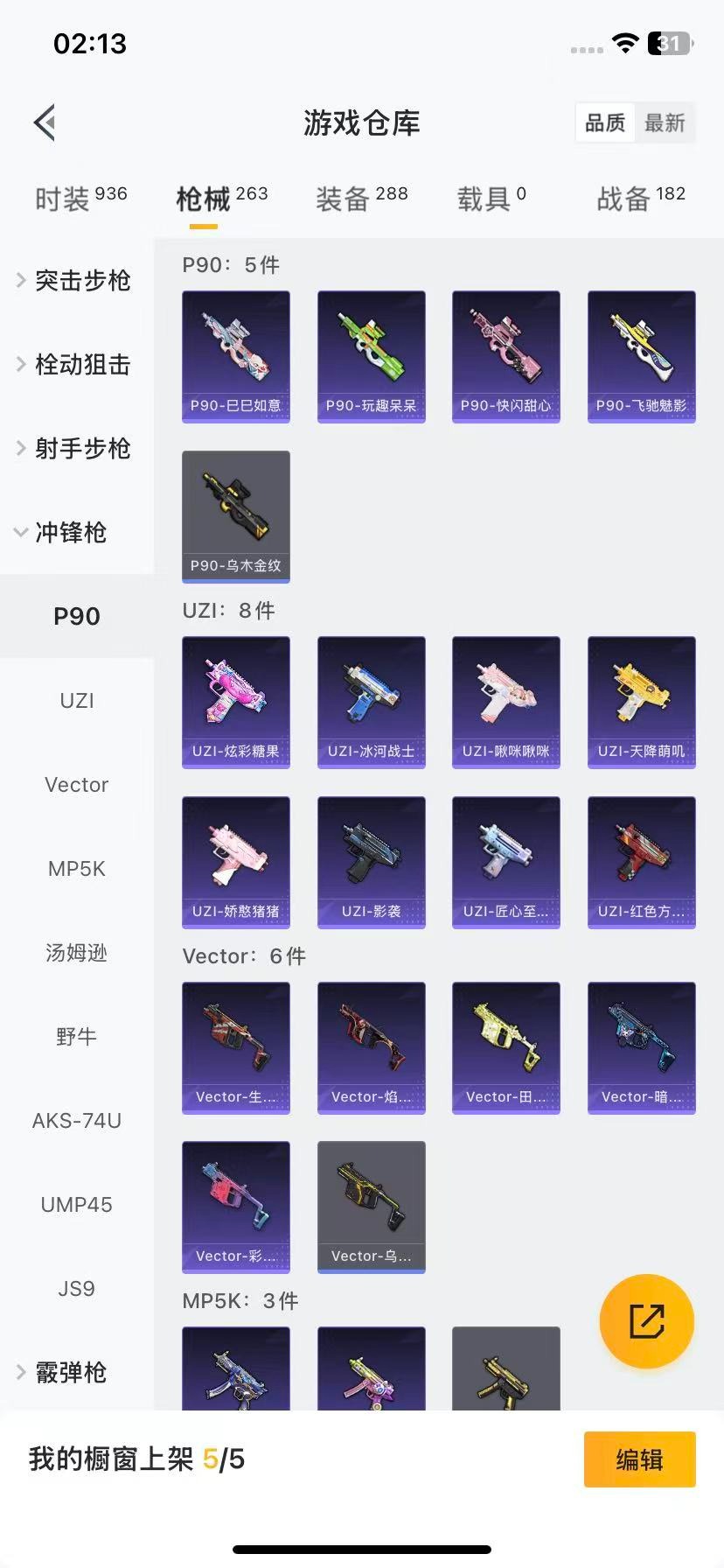Select 汤姆逊 in the weapon sidebar

coord(76,953)
